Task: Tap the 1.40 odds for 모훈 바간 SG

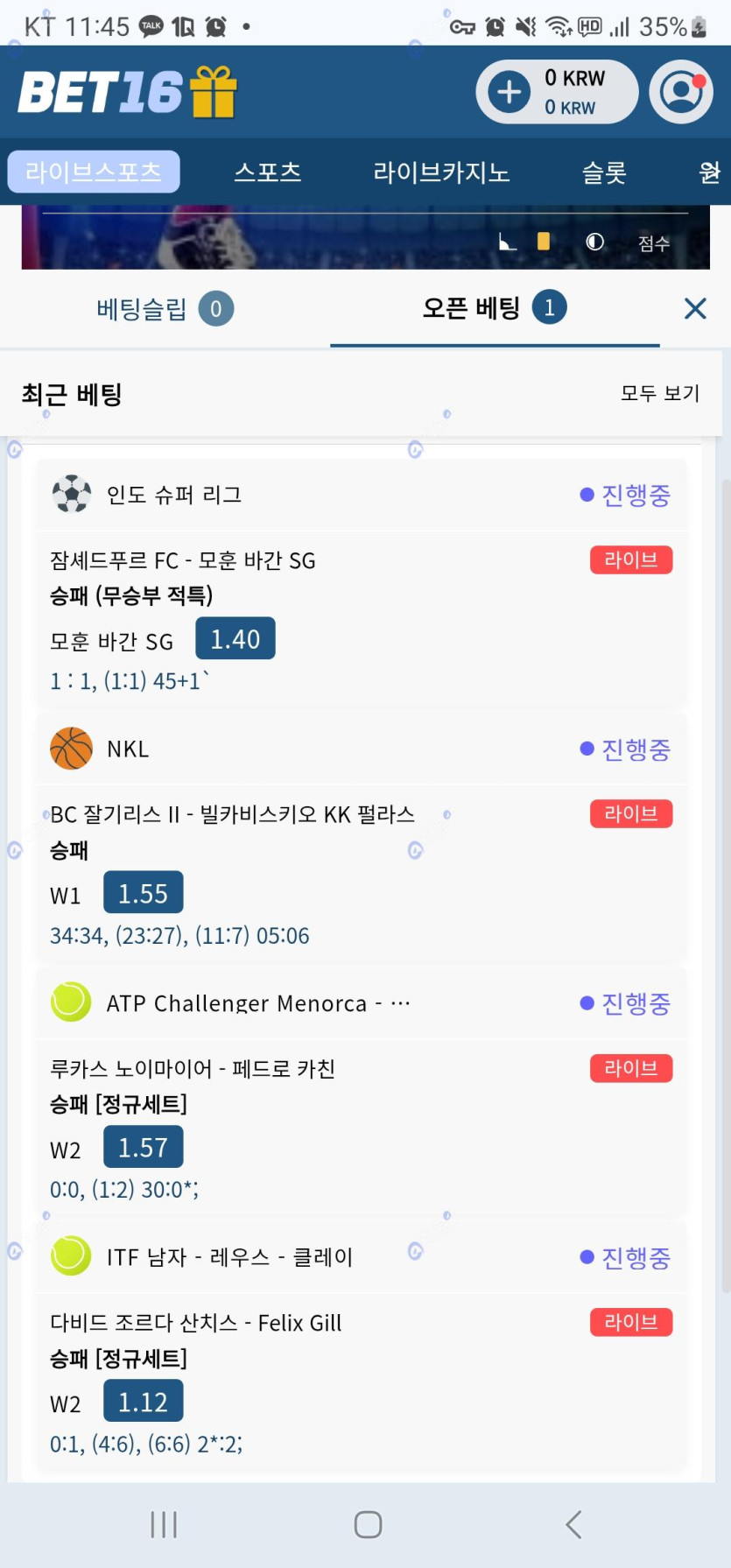Action: (x=235, y=639)
